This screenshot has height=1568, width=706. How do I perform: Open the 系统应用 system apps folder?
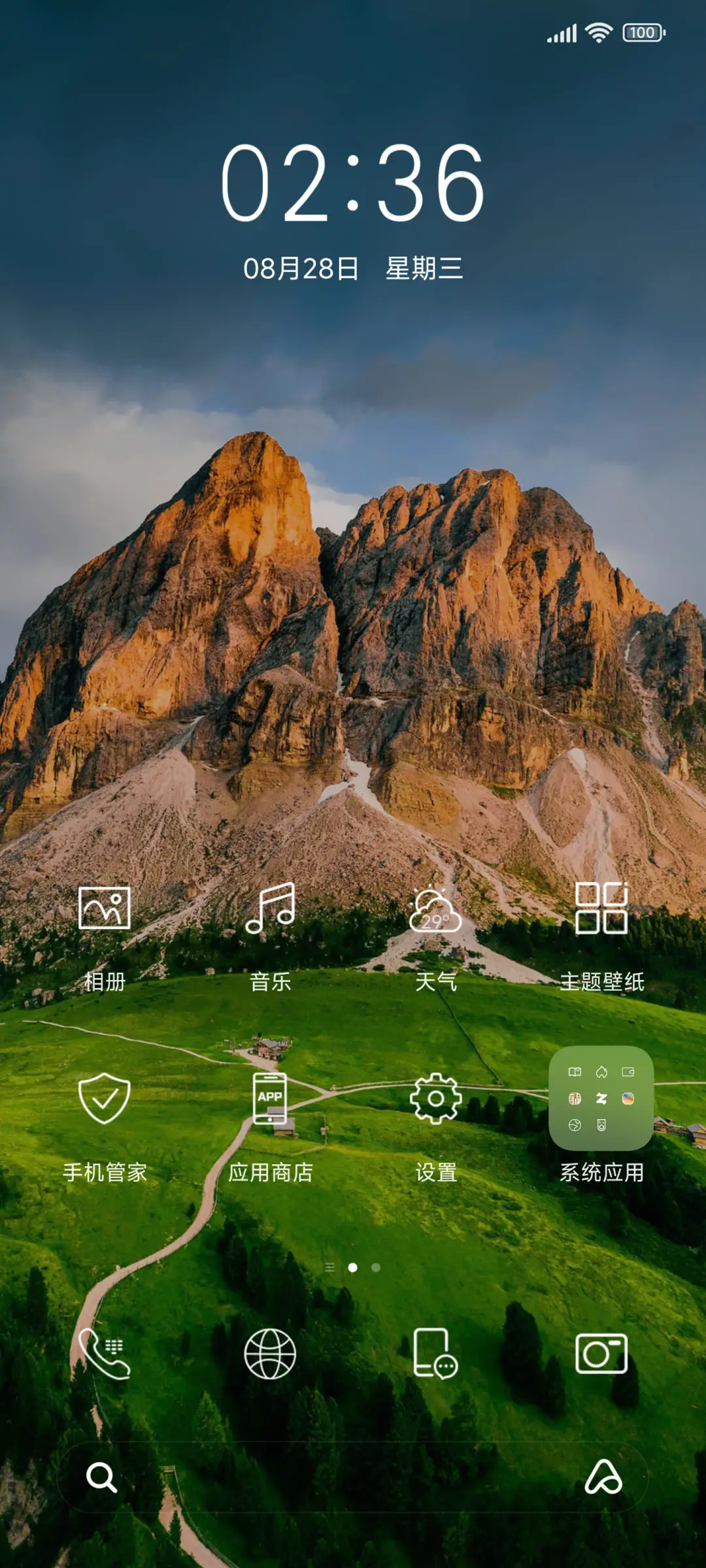click(603, 1086)
